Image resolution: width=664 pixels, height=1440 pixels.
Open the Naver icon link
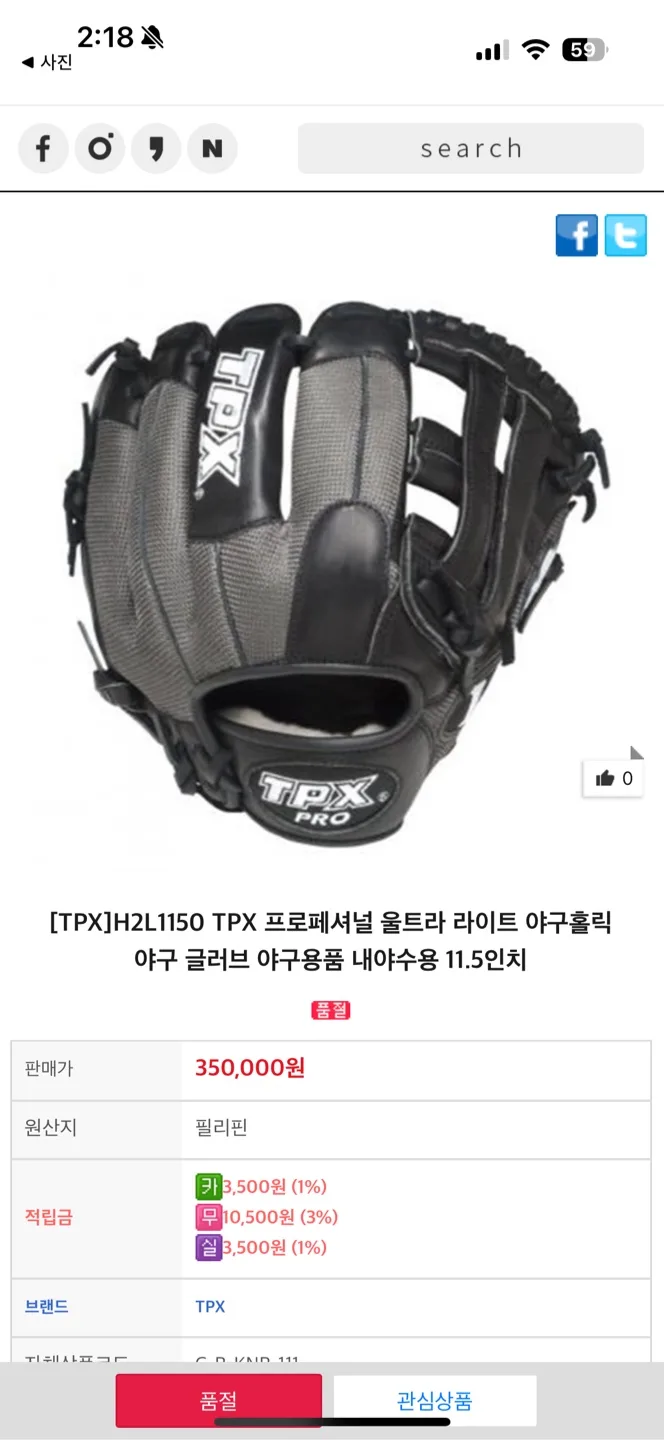(212, 149)
